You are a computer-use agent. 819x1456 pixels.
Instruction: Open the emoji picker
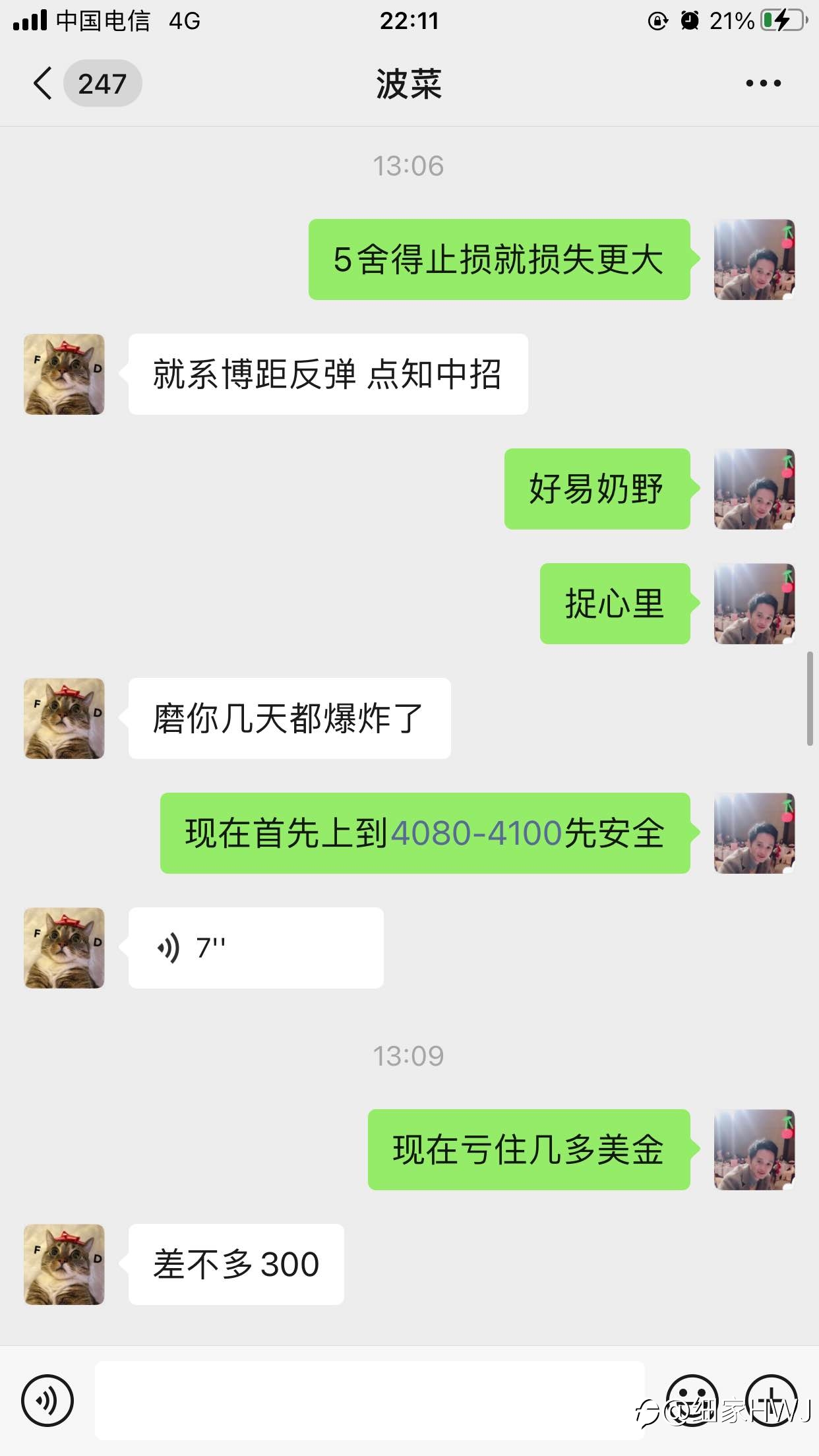[692, 1400]
